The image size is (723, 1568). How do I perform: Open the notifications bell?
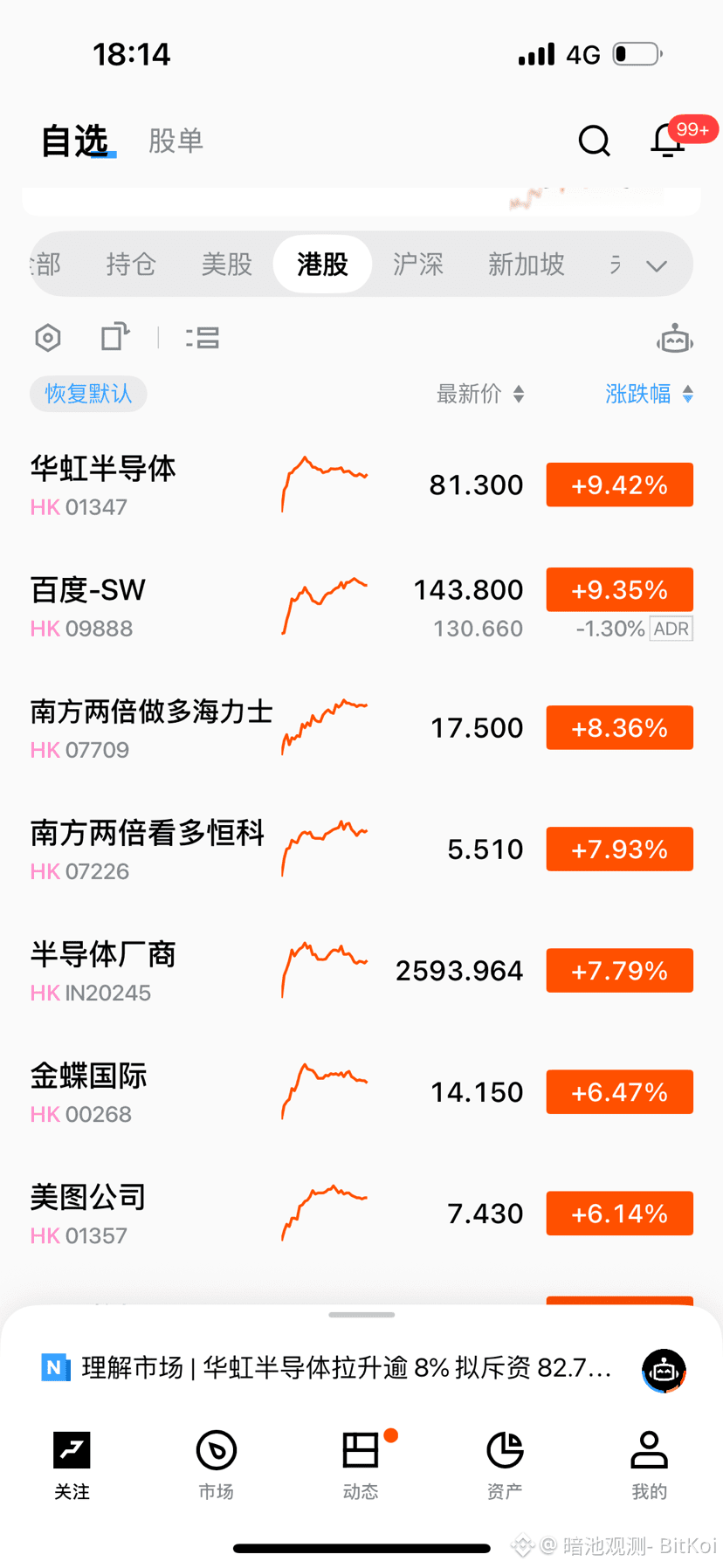coord(668,140)
